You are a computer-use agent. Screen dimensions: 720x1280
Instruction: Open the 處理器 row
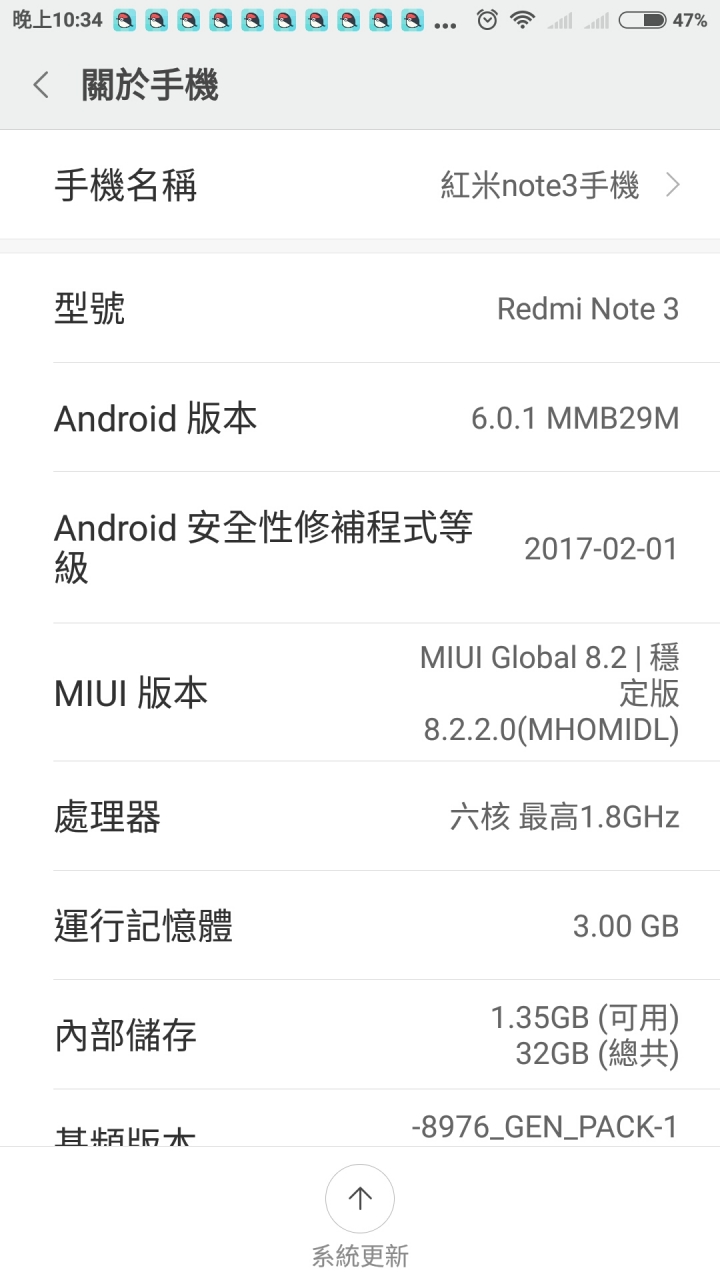[x=360, y=816]
